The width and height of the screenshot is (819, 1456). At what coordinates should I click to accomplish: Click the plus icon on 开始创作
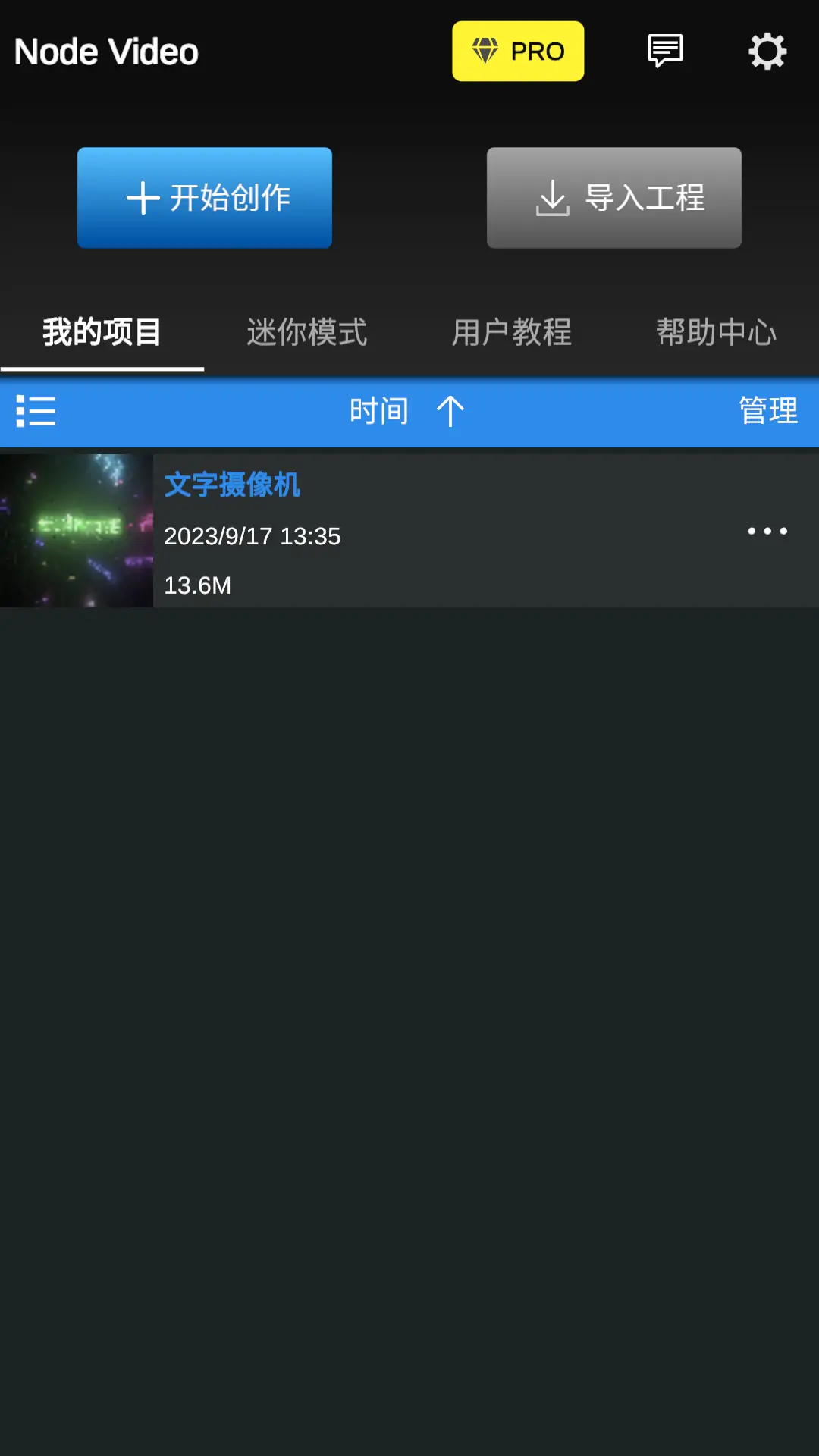click(143, 198)
